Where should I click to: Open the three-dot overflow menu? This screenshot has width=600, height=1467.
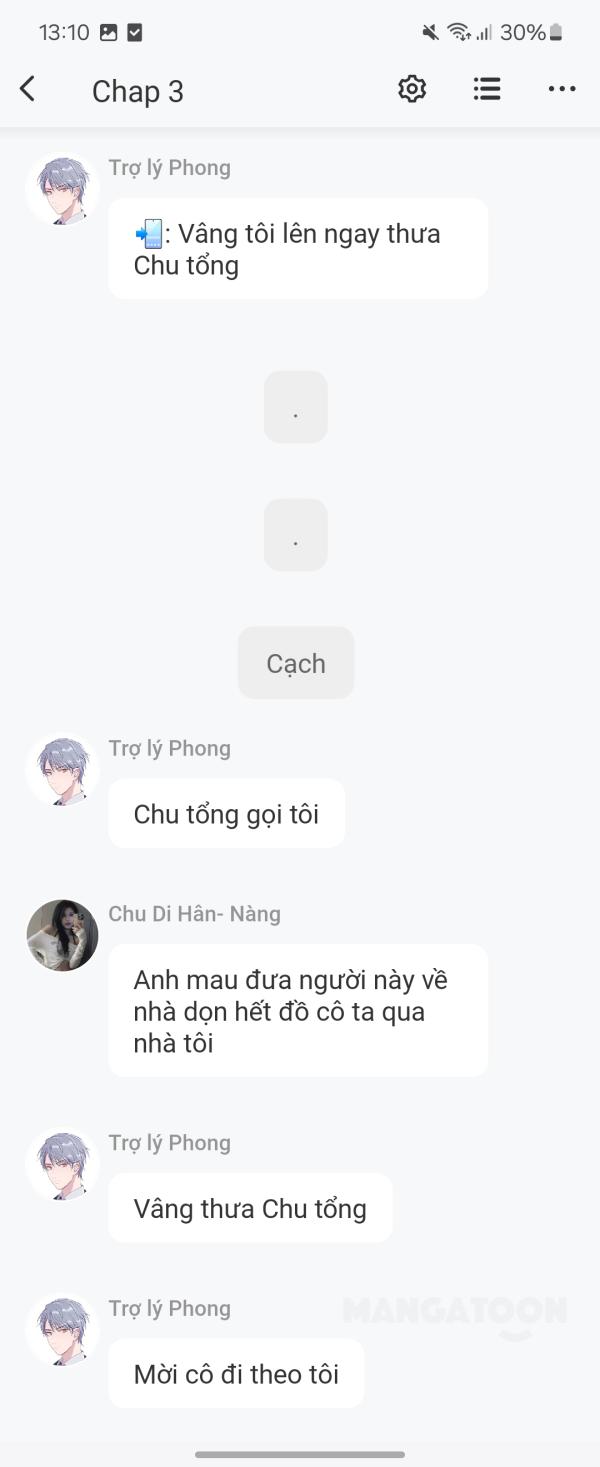(562, 89)
